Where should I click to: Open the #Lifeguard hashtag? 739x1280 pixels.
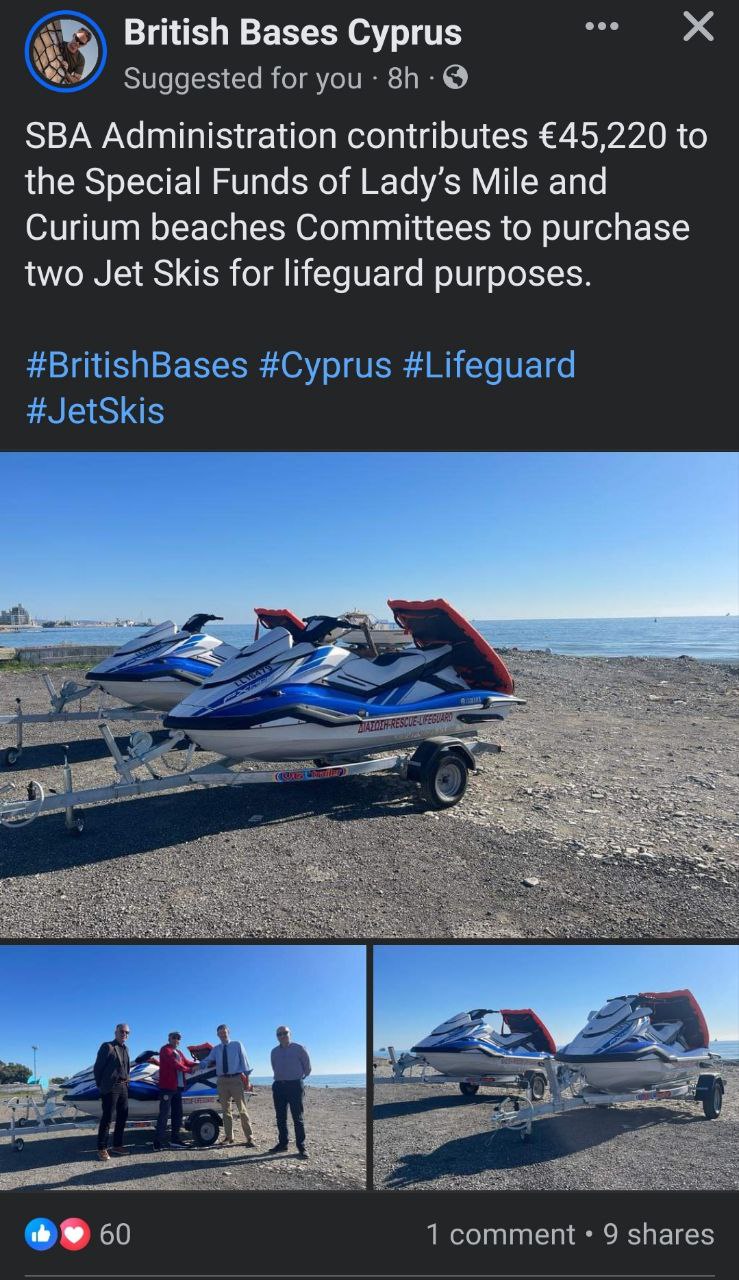pyautogui.click(x=489, y=365)
